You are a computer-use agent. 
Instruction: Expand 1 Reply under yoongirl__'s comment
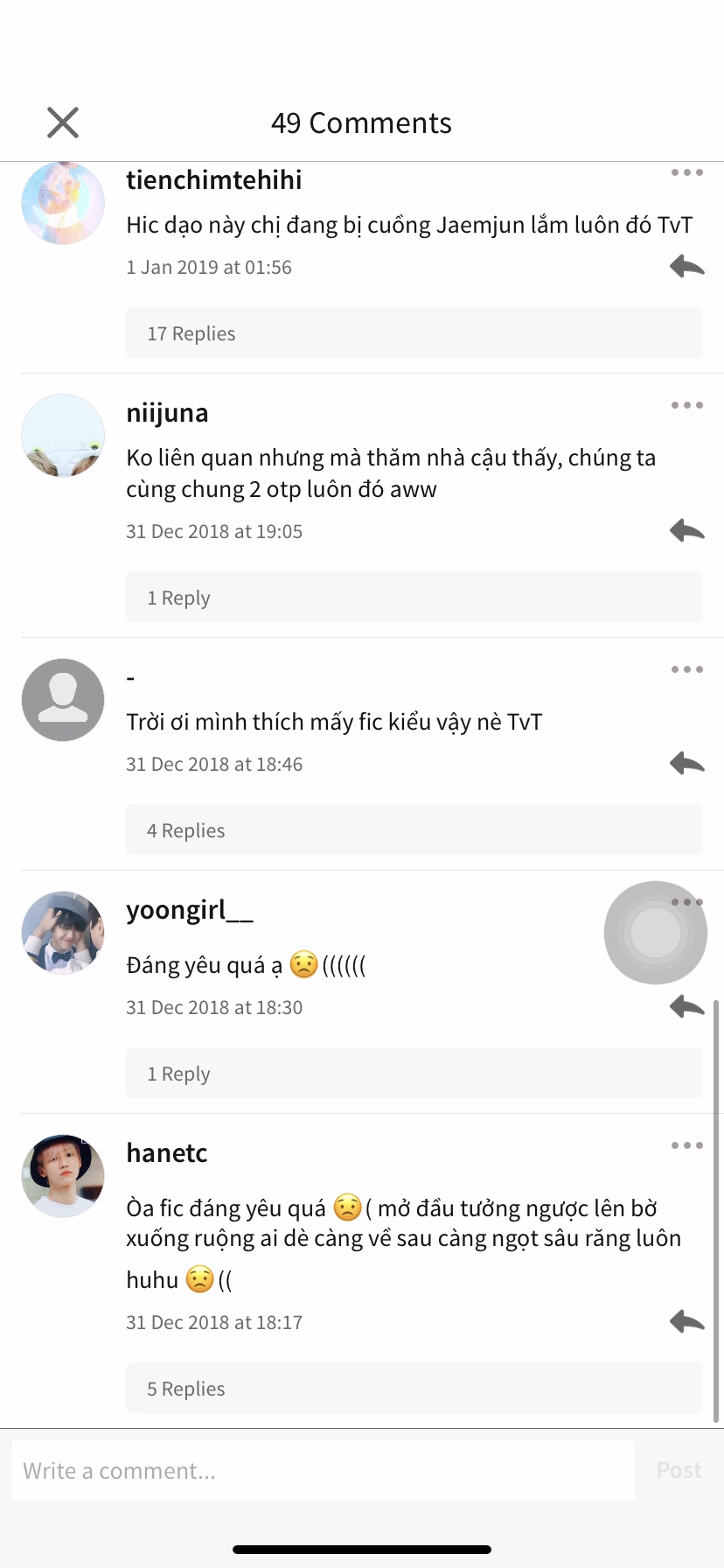414,1074
